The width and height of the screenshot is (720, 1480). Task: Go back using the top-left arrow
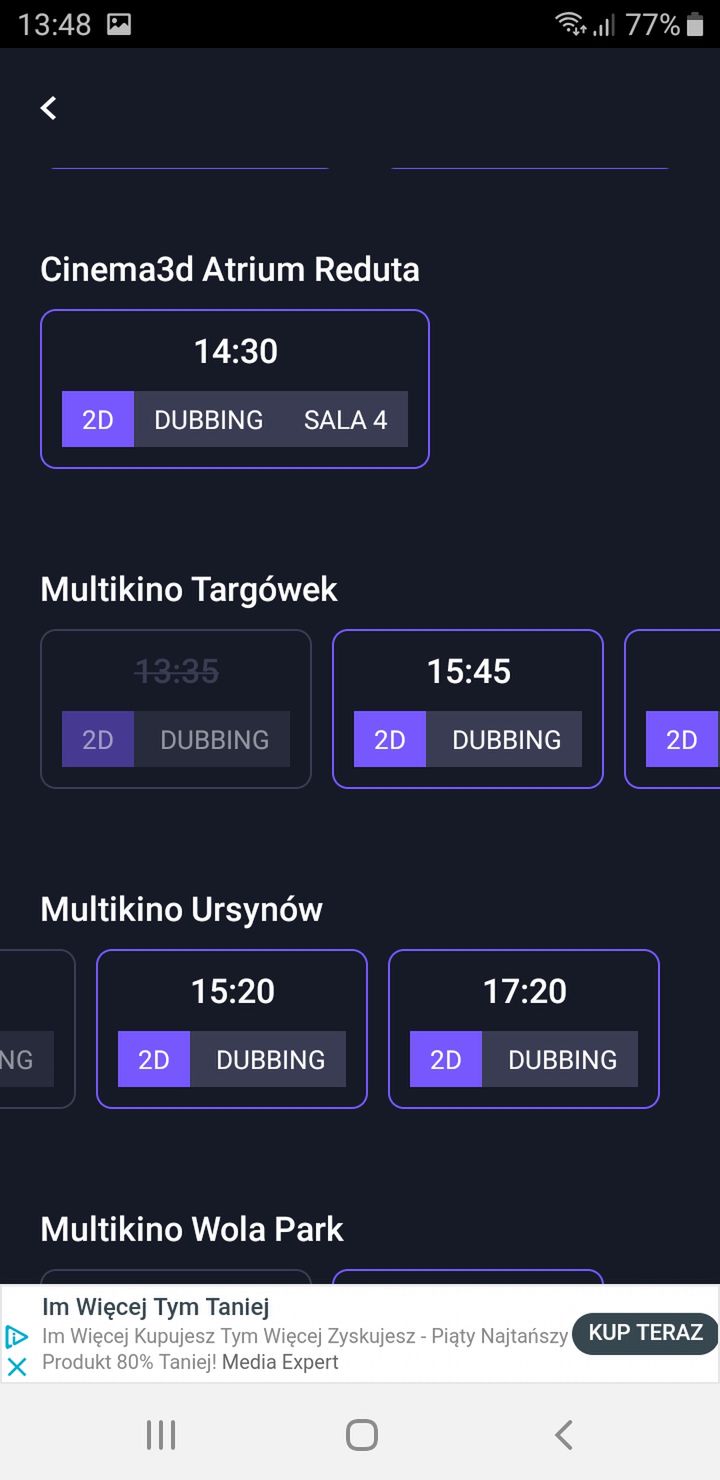(x=48, y=108)
